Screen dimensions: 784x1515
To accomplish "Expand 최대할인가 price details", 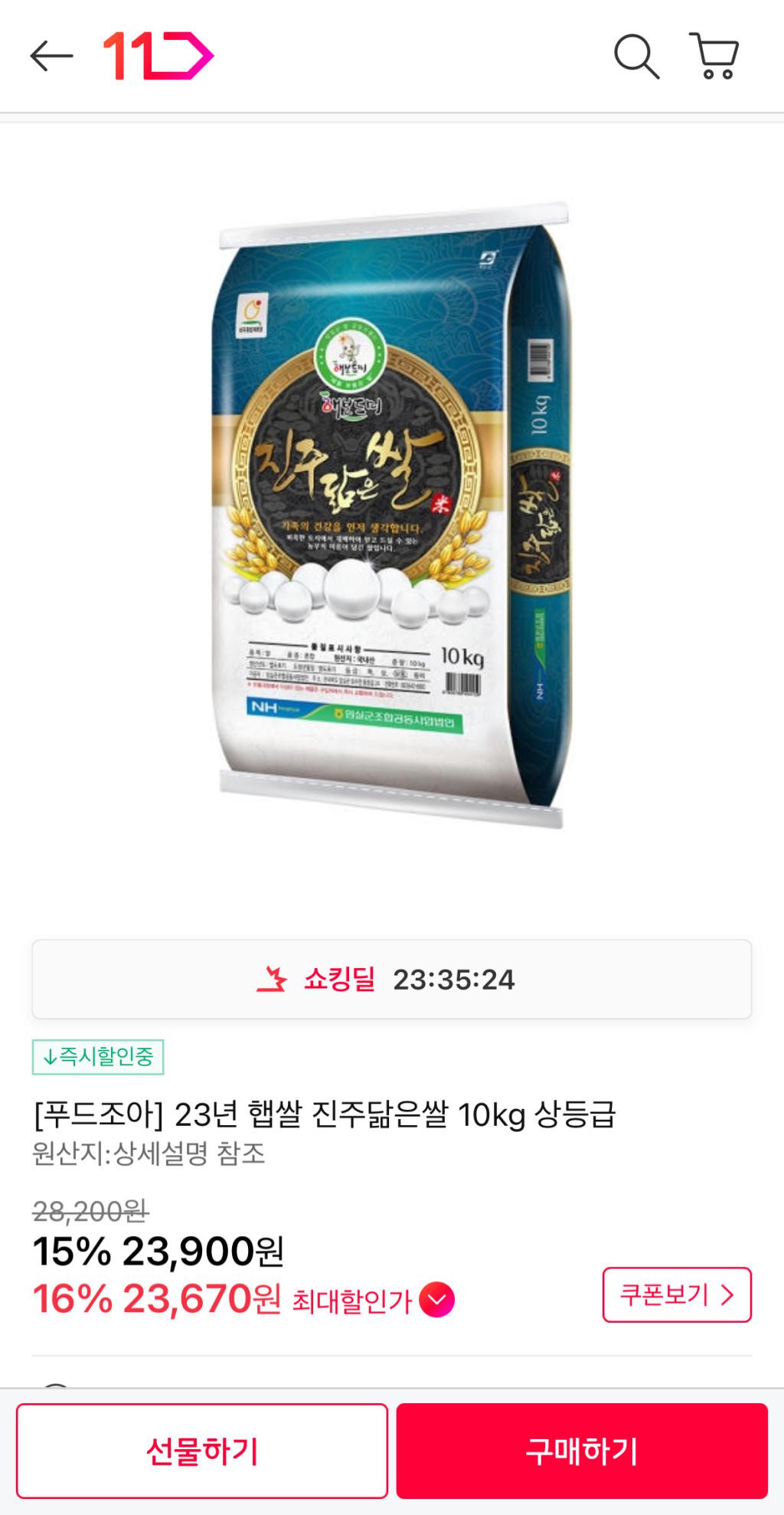I will click(x=437, y=1300).
